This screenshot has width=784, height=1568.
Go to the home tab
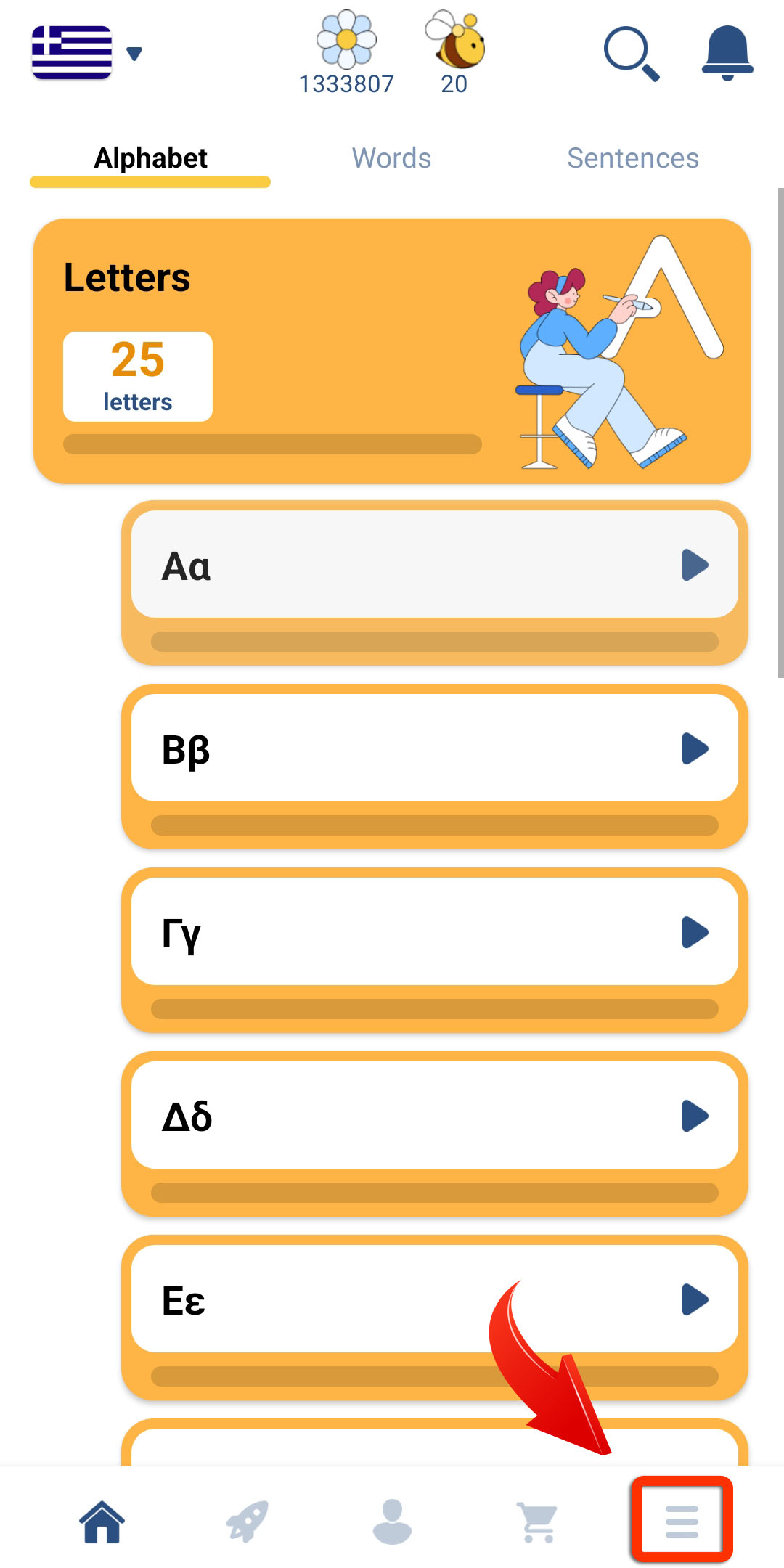(x=102, y=1521)
